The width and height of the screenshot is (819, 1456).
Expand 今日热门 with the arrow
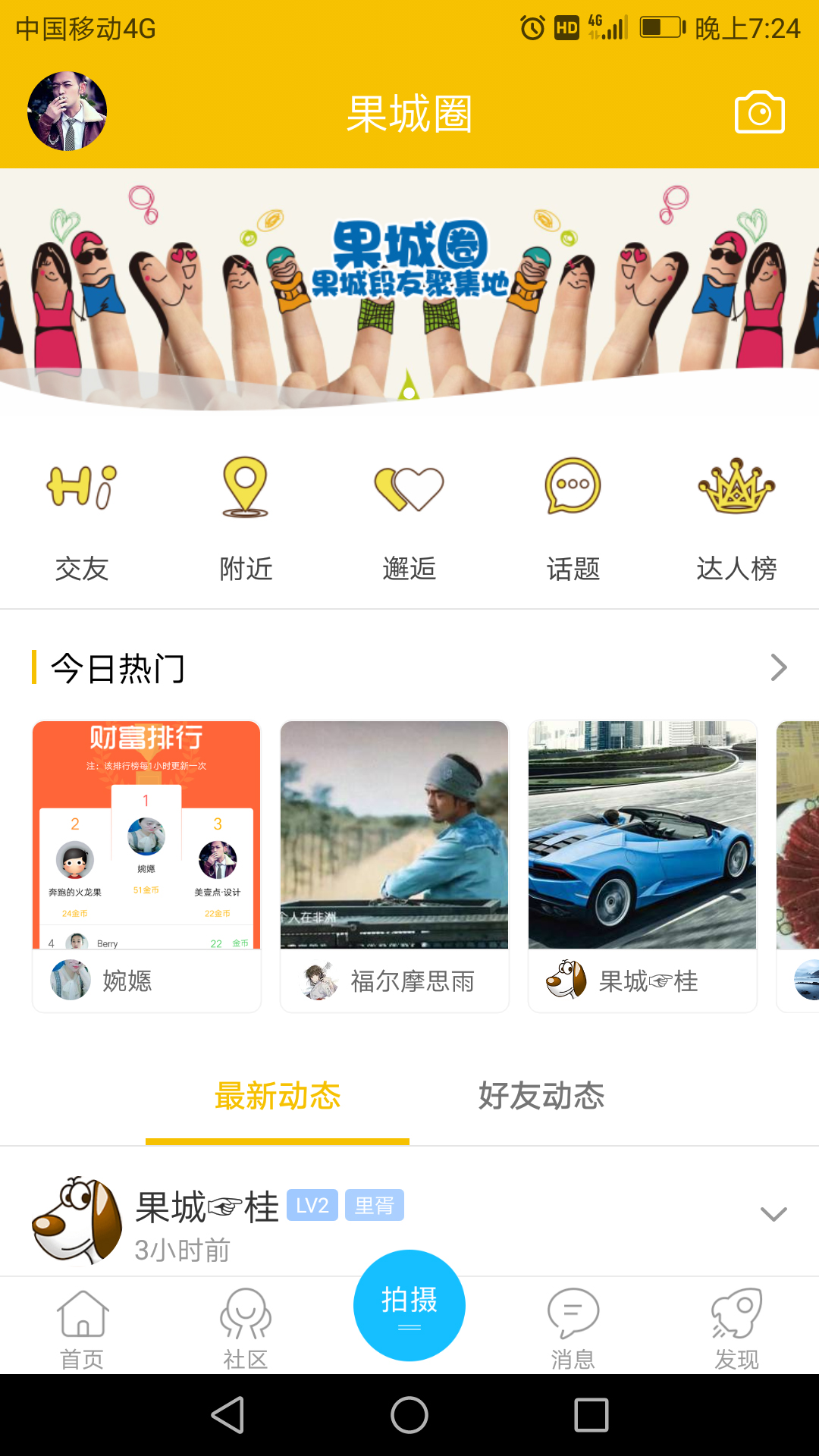778,667
